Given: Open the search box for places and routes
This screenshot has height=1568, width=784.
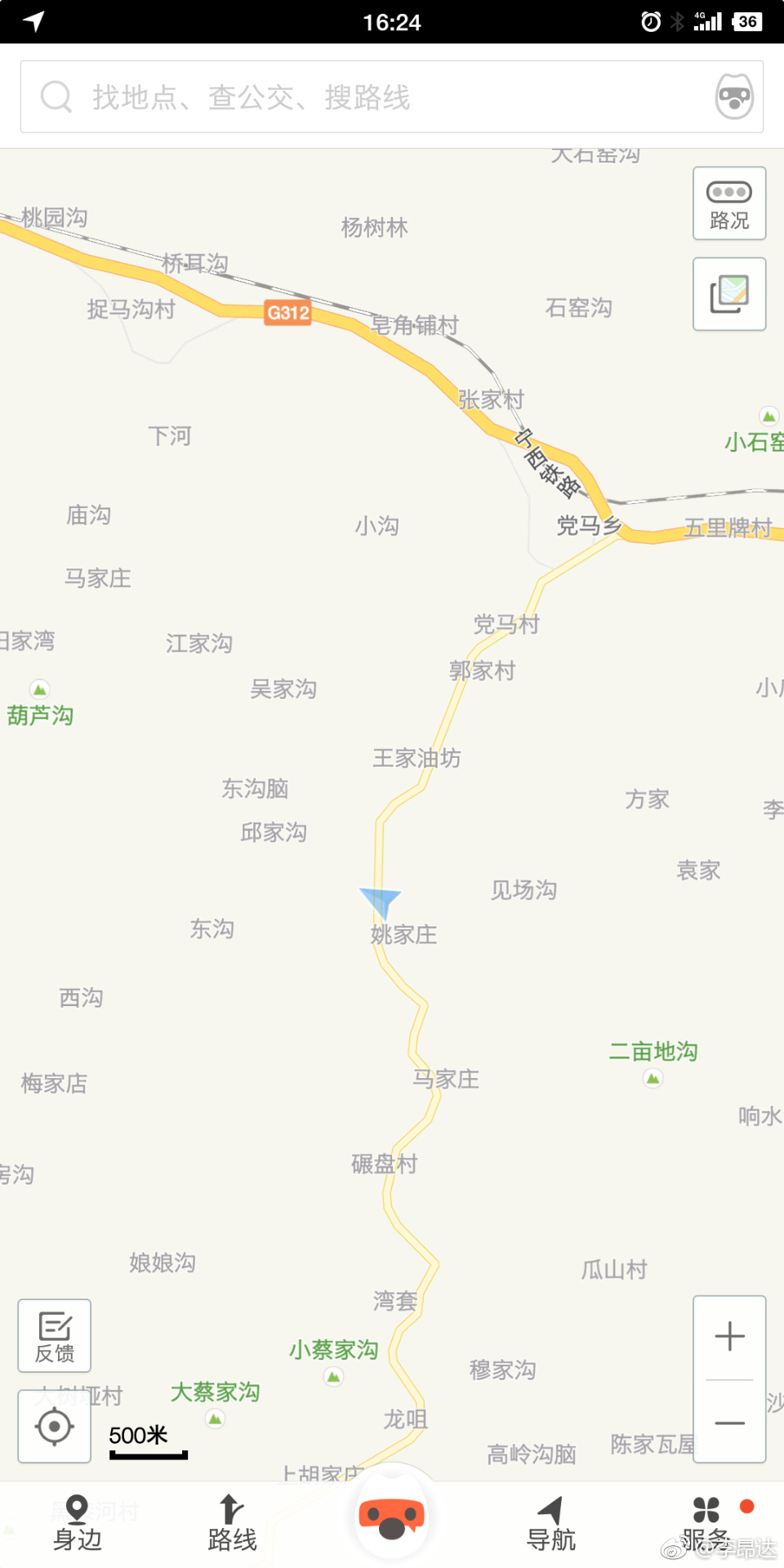Looking at the screenshot, I should click(x=367, y=97).
